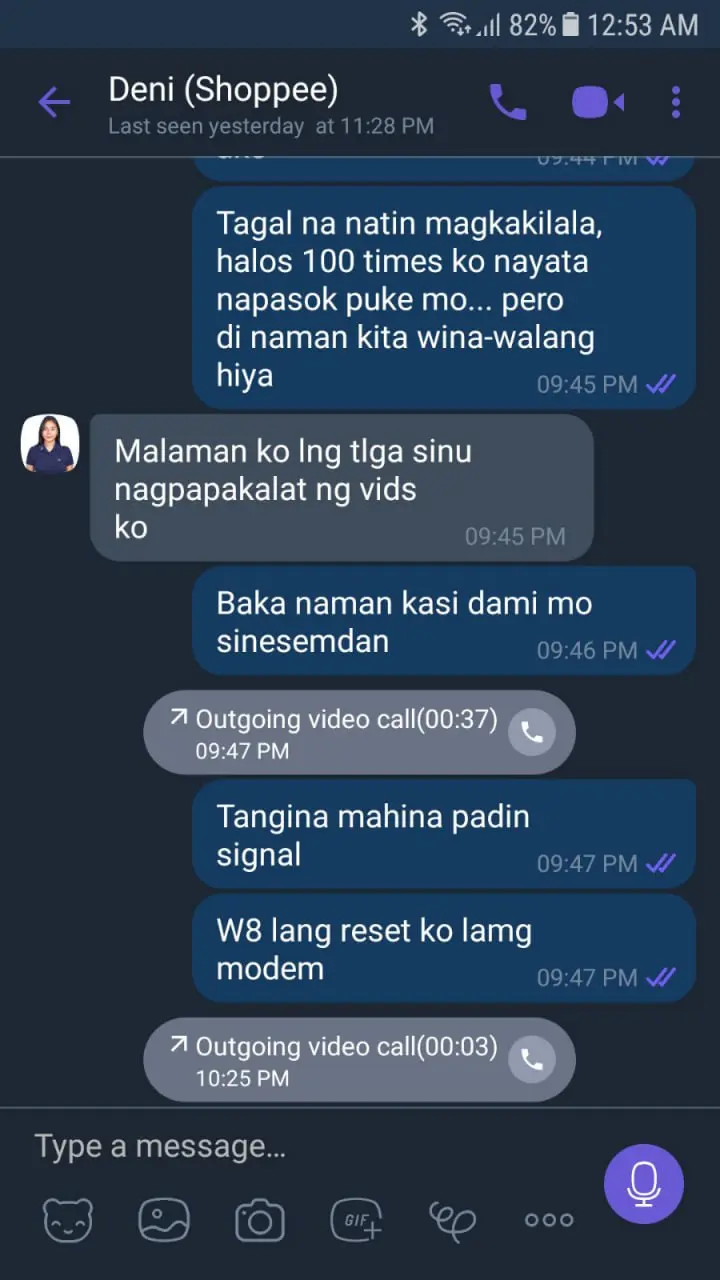The image size is (720, 1280).
Task: Start a voice call with Deni
Action: pos(507,102)
